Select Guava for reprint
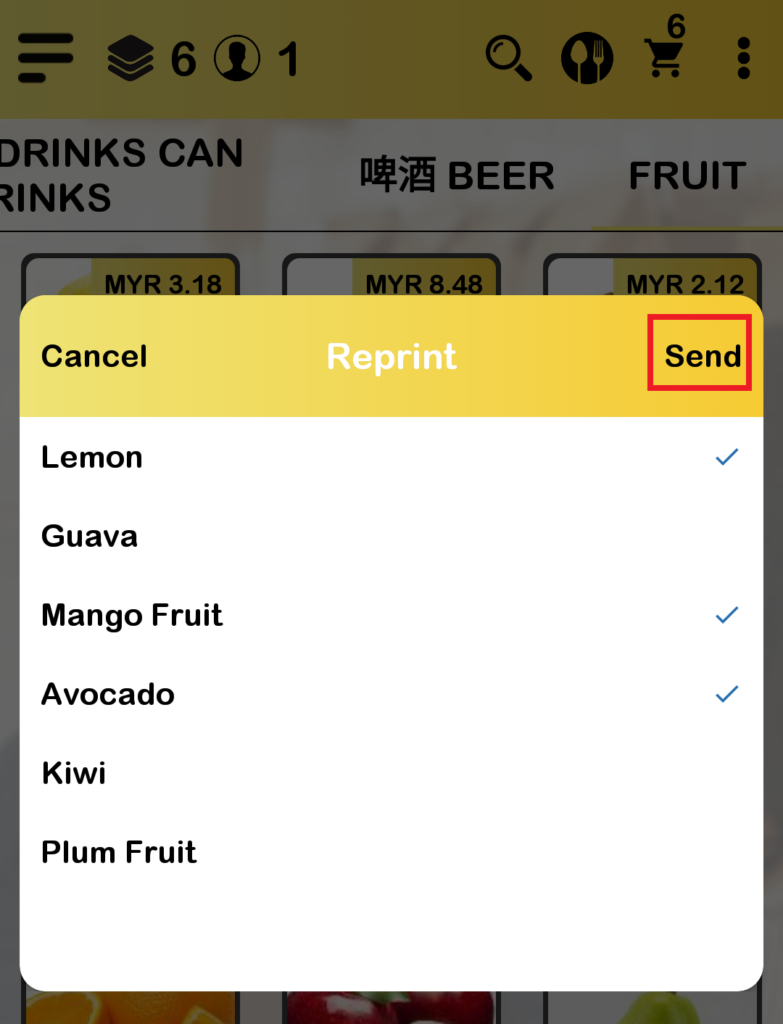Screen dimensions: 783x1024 (x=390, y=536)
